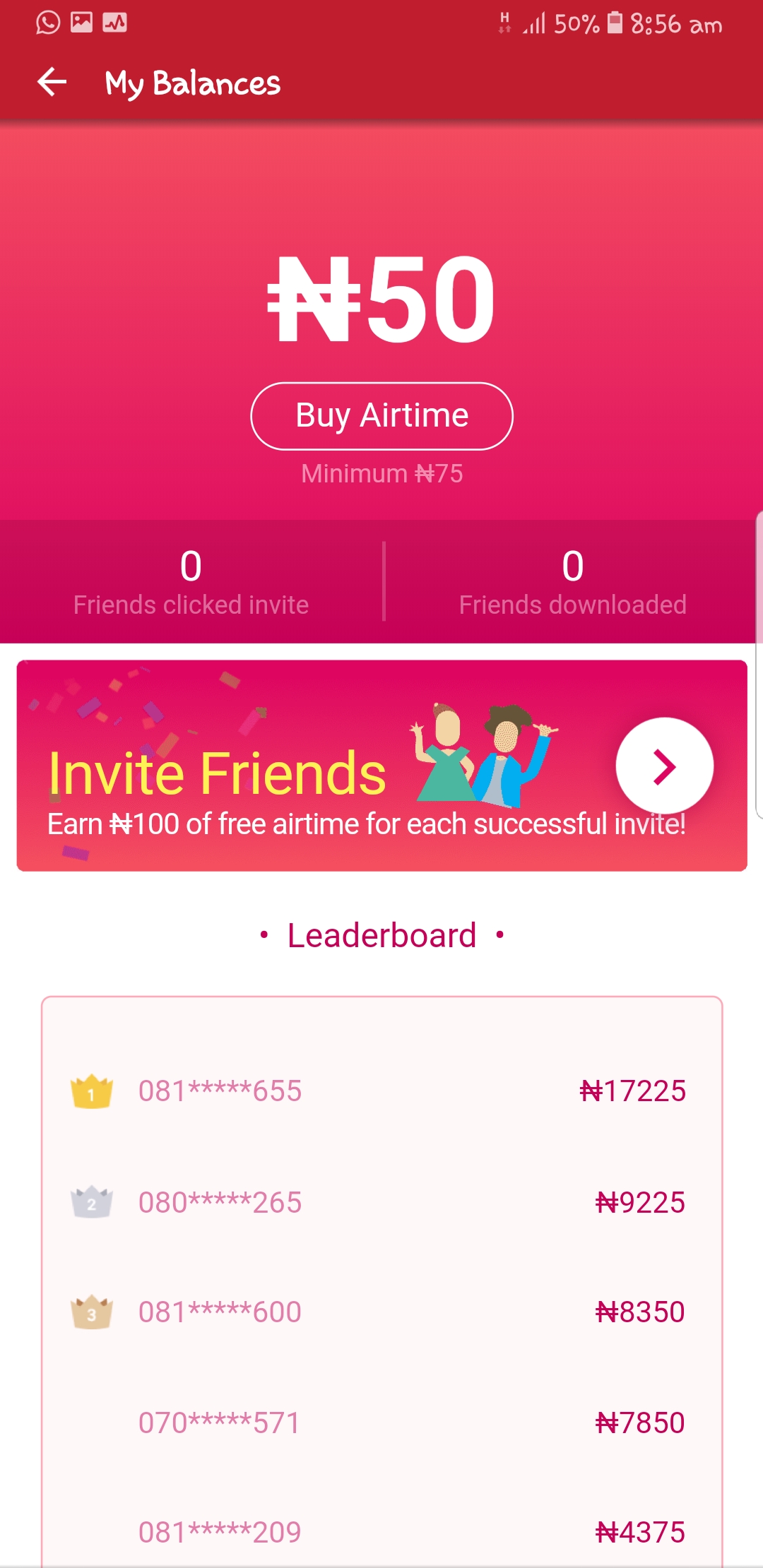
Task: Tap the gallery notification icon in status bar
Action: click(80, 22)
